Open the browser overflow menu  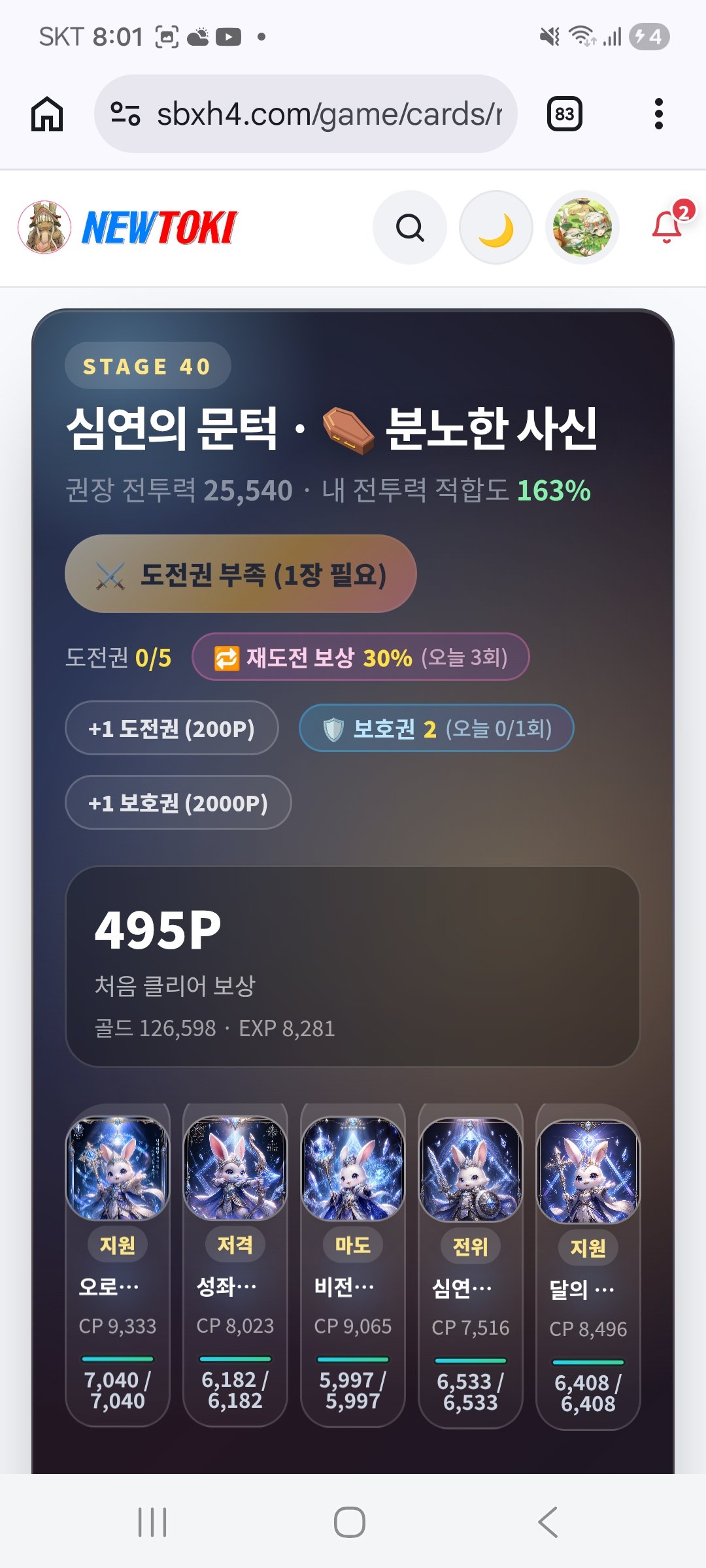coord(659,114)
